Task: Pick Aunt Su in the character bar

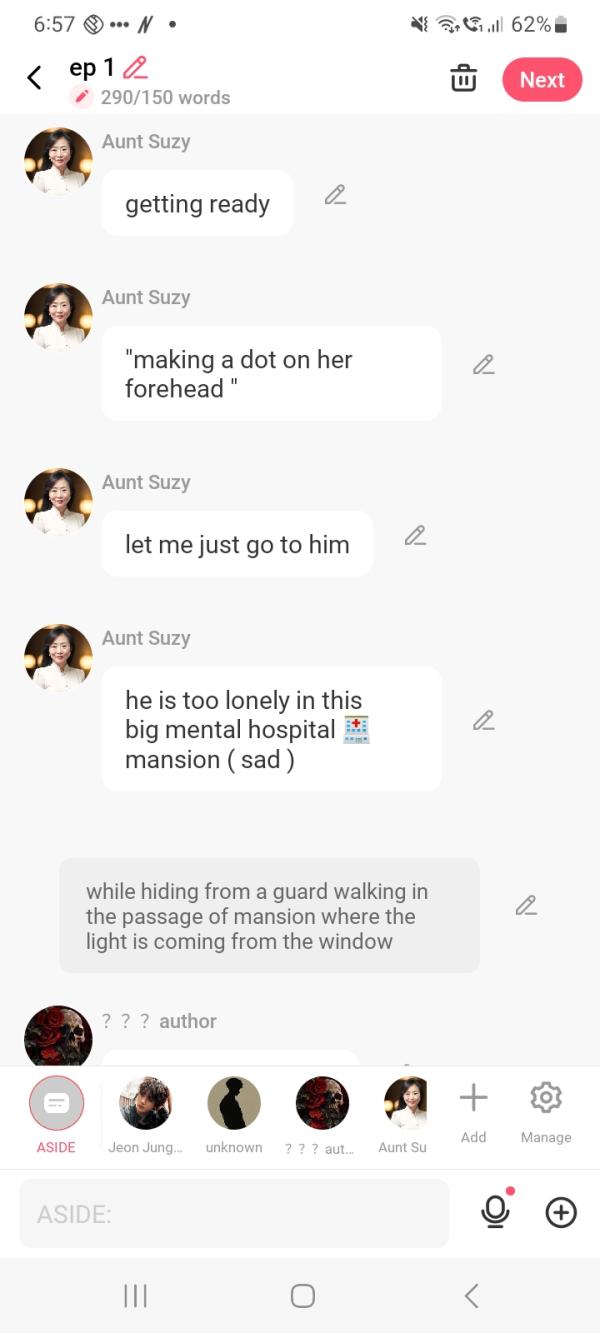Action: [405, 1104]
